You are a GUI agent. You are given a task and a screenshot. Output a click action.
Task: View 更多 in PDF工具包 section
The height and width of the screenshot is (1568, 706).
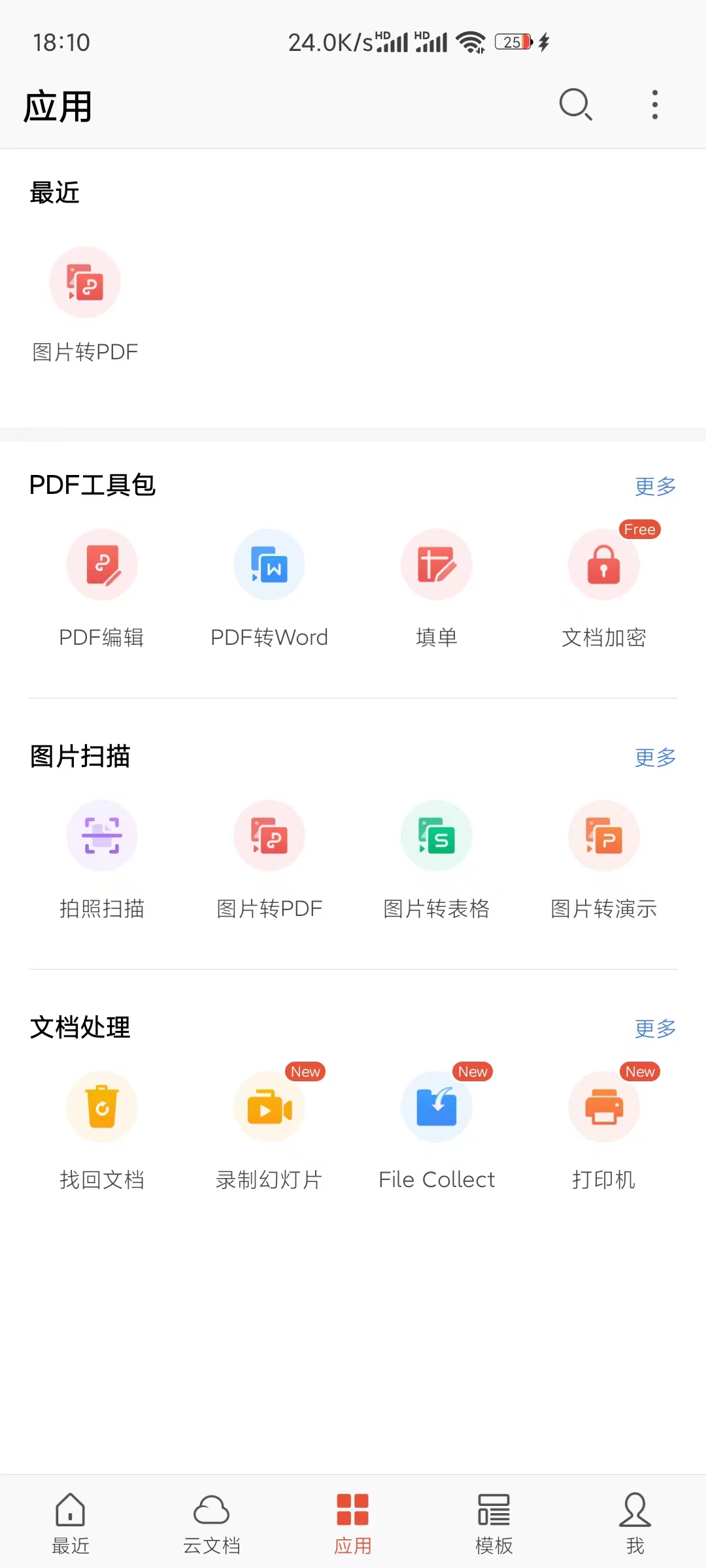coord(655,486)
